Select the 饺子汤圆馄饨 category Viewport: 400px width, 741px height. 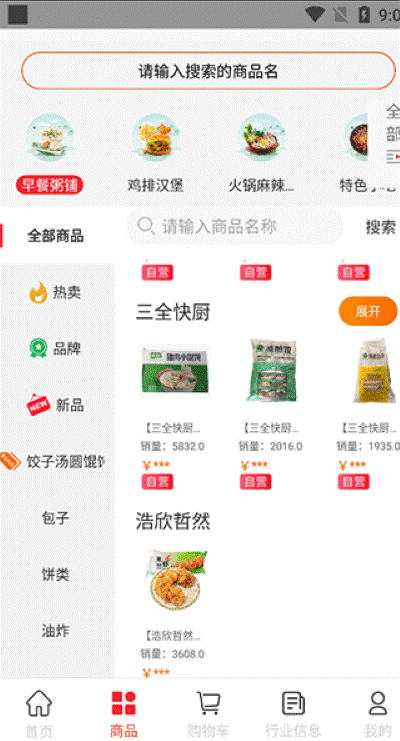[x=57, y=461]
